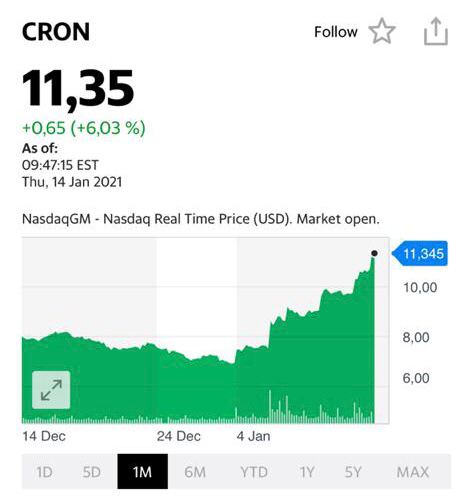This screenshot has width=473, height=501.
Task: Share this CRON quote
Action: [x=436, y=32]
